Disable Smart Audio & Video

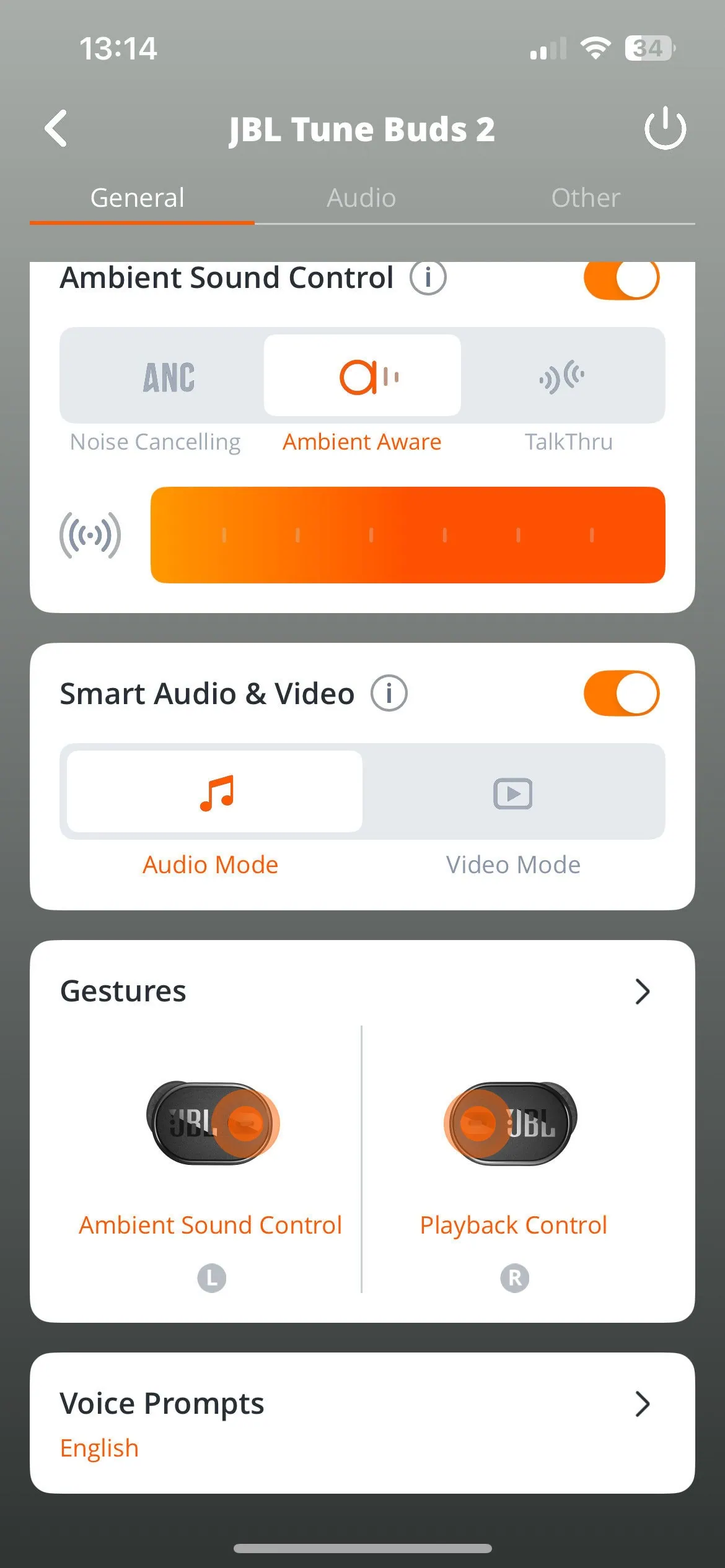(621, 694)
